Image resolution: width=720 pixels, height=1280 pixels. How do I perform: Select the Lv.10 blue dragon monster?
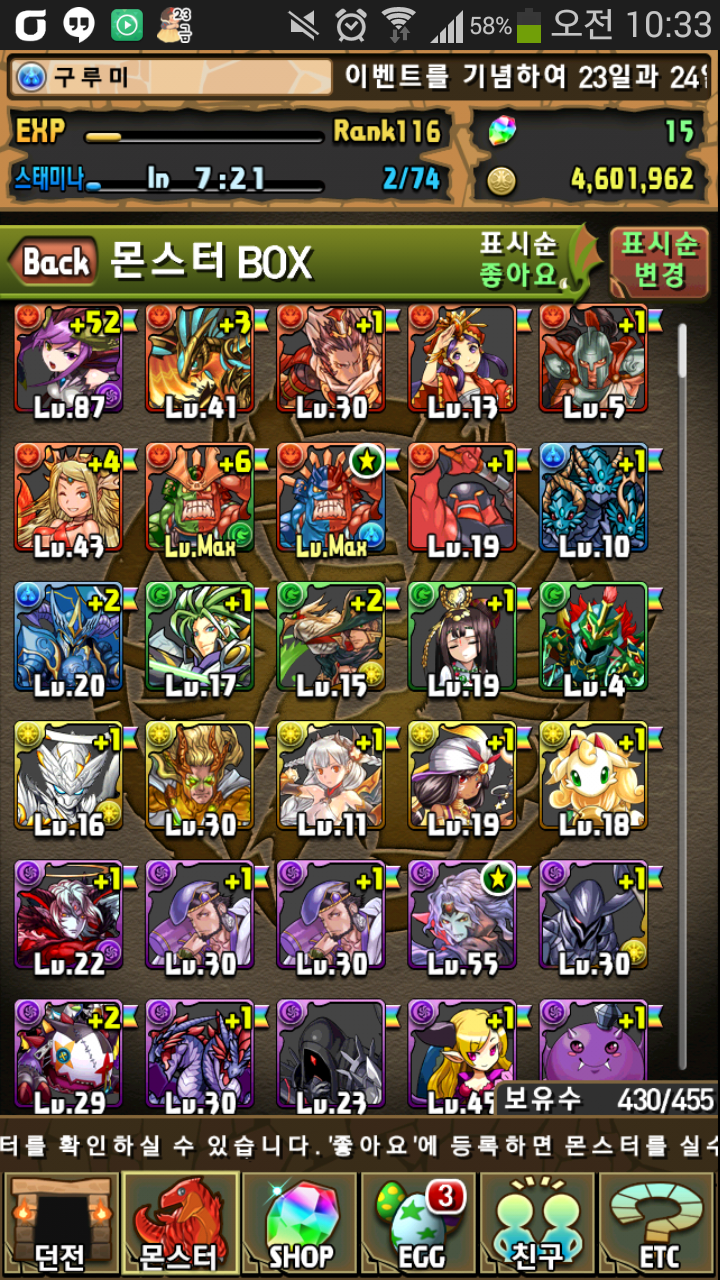pyautogui.click(x=593, y=498)
